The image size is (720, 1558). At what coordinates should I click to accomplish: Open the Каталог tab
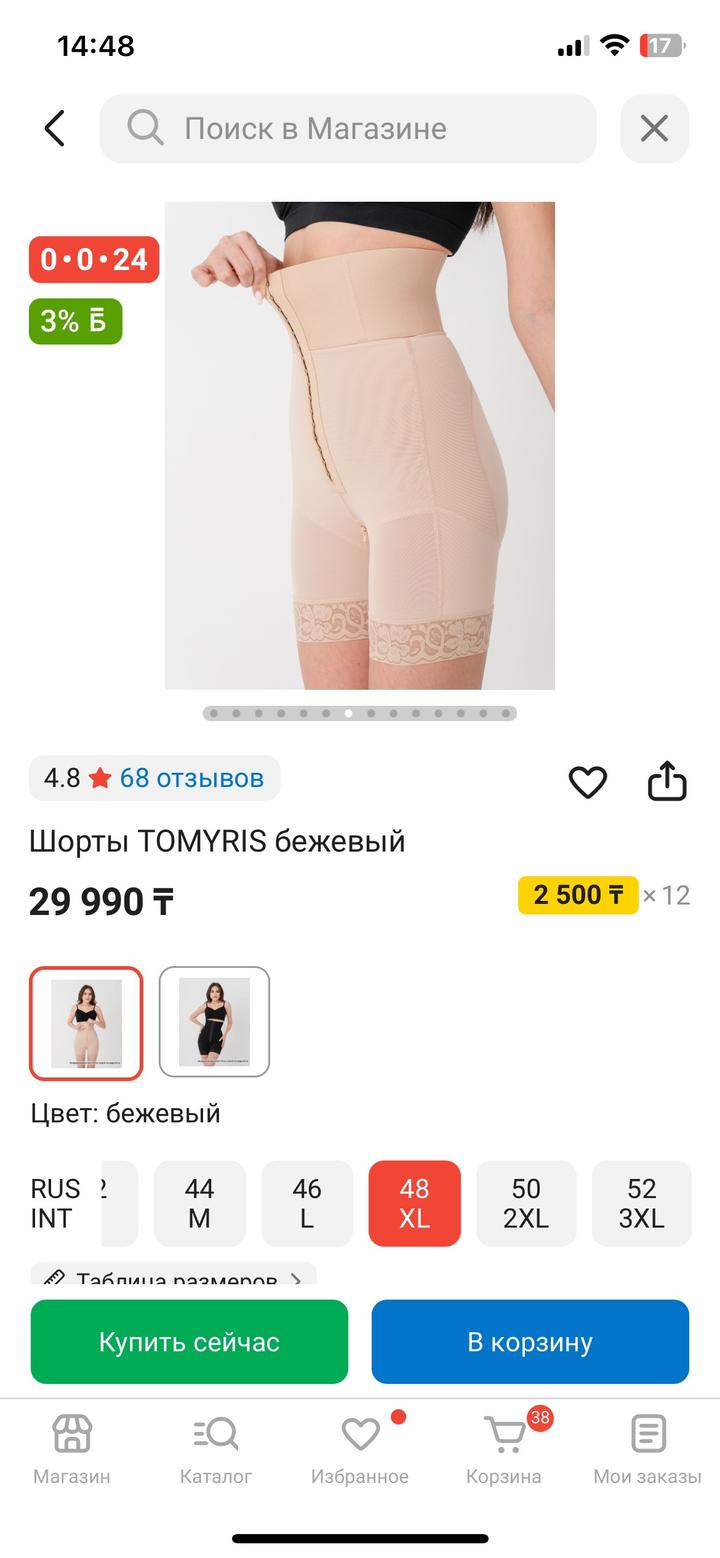point(216,1448)
